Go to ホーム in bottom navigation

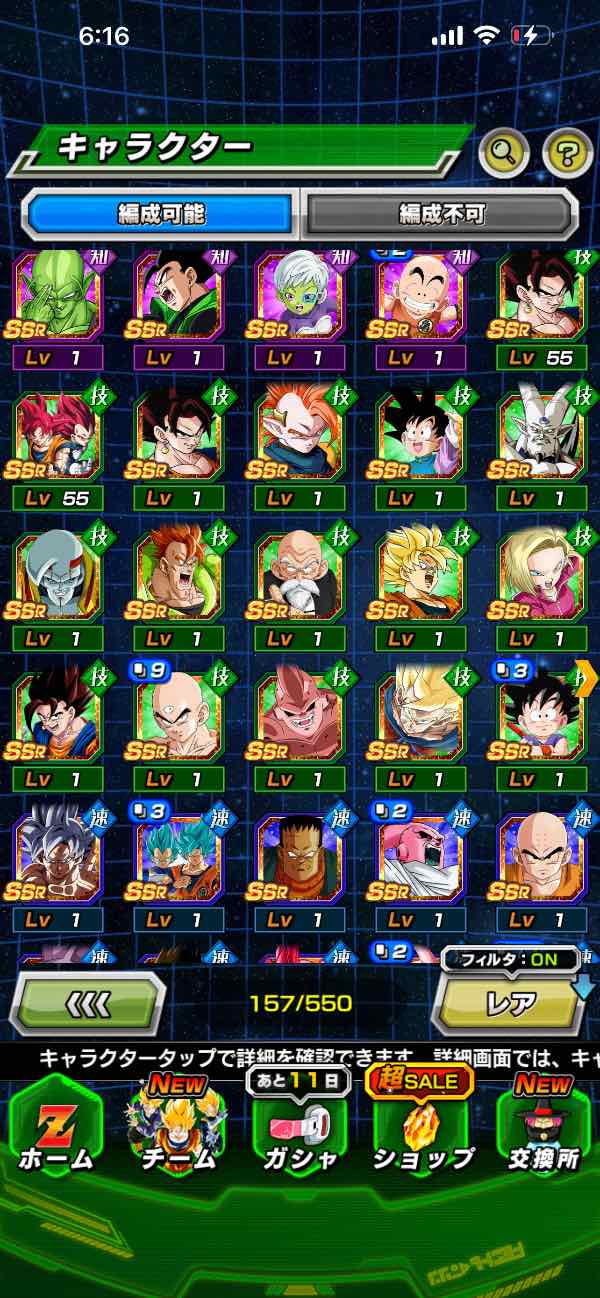pos(56,1125)
